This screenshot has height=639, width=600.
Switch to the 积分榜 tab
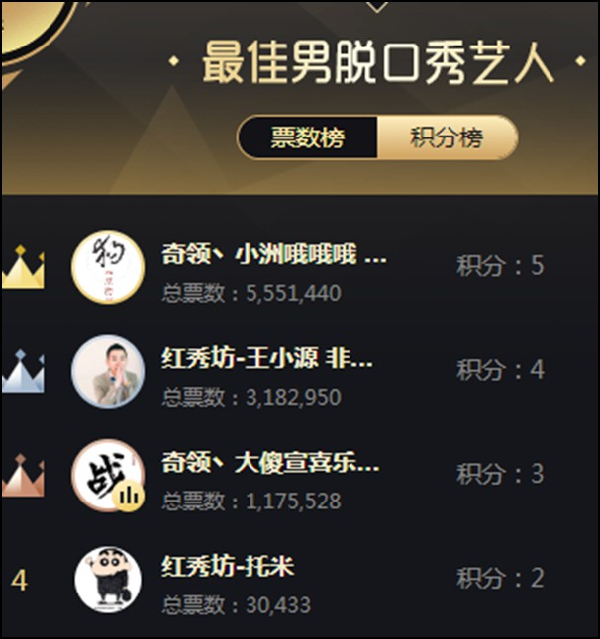(446, 138)
